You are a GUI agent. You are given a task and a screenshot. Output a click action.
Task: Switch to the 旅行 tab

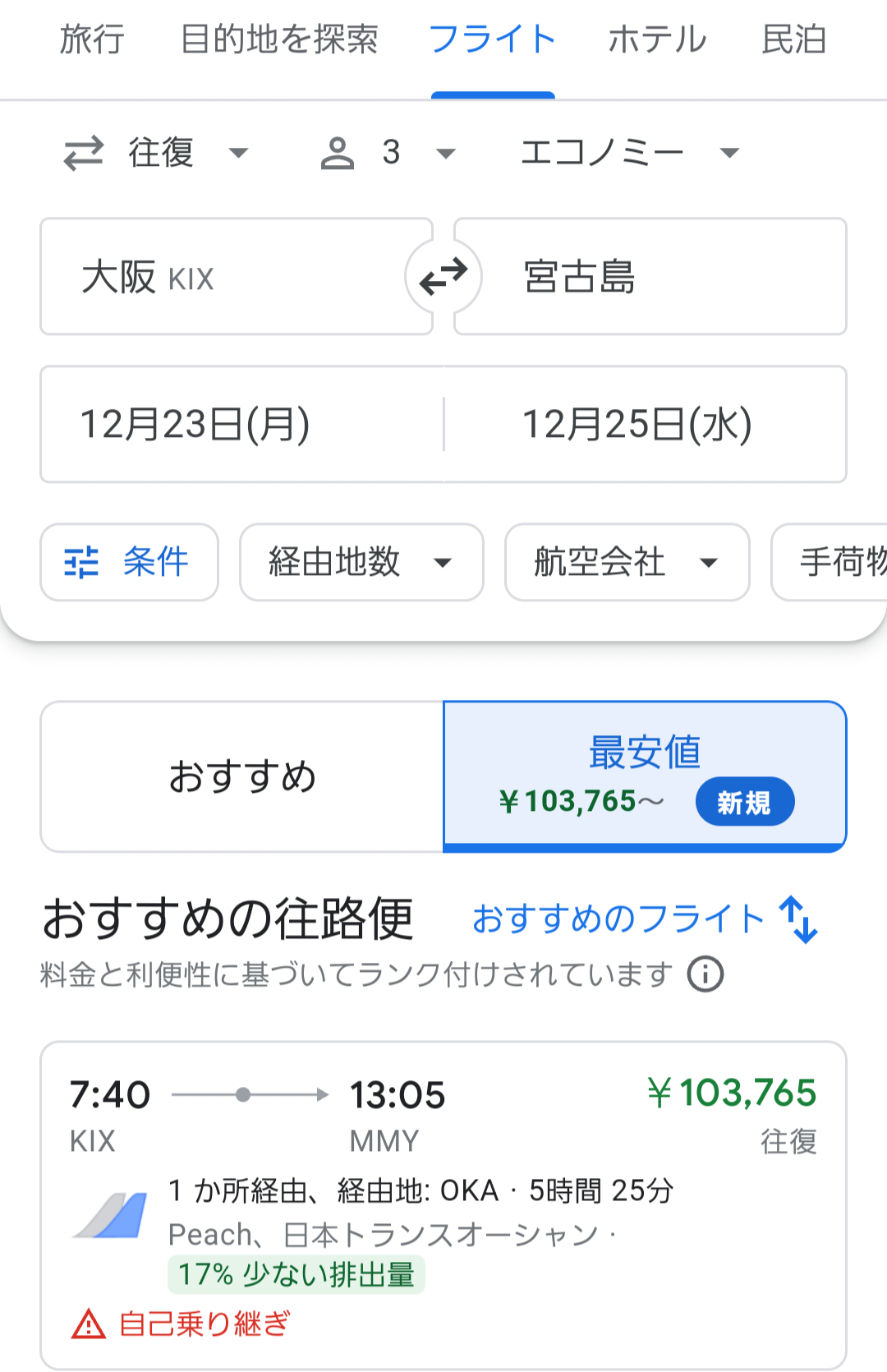coord(92,39)
